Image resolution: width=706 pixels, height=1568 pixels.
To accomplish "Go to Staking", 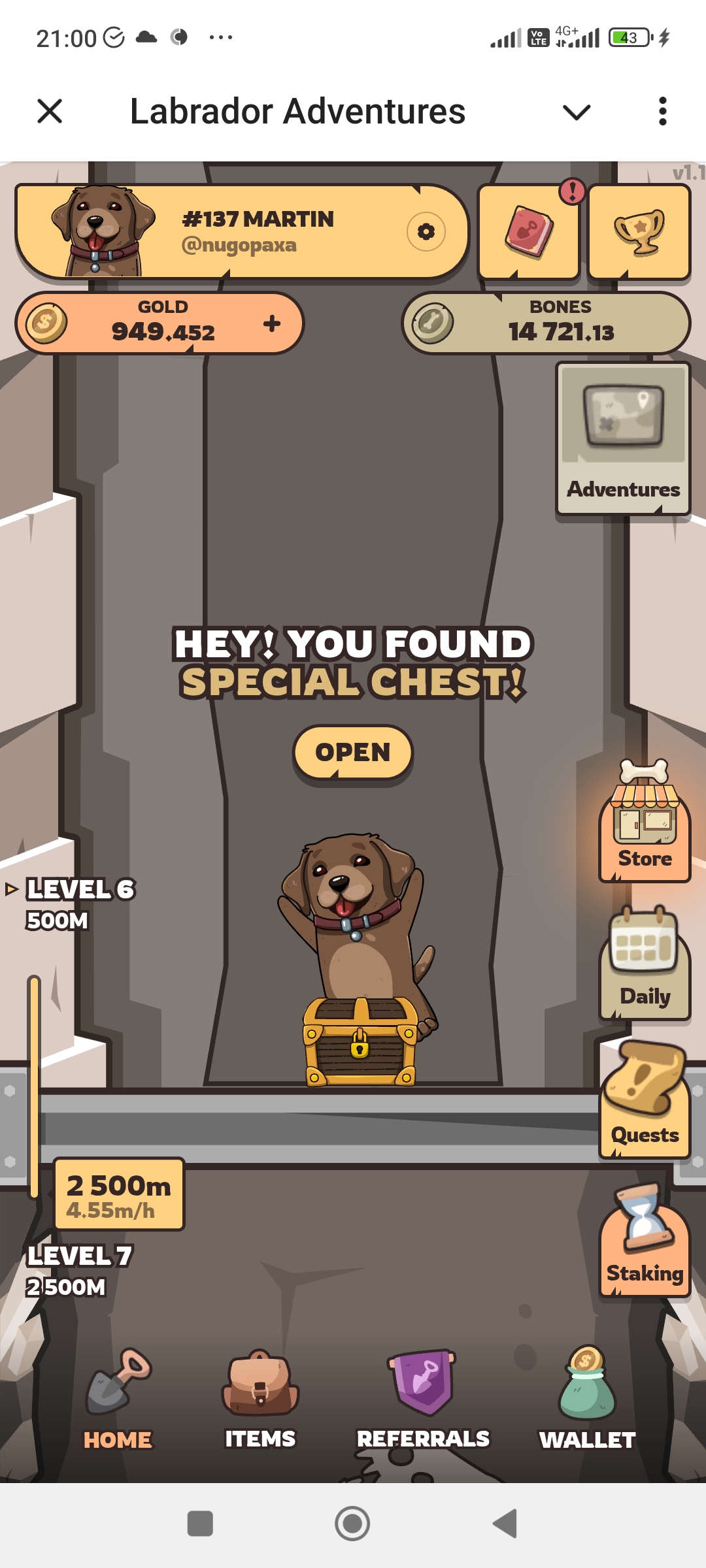I will tap(645, 1240).
